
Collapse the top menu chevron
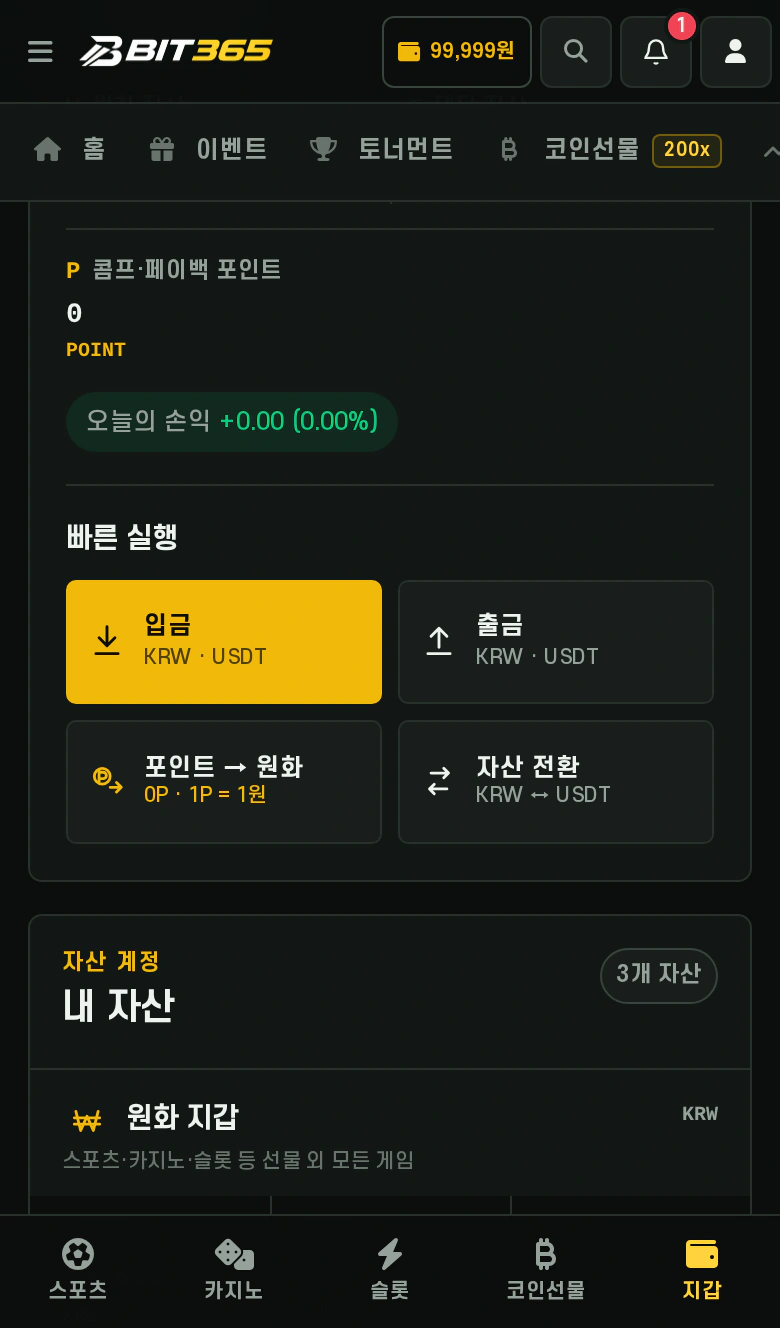pyautogui.click(x=770, y=152)
